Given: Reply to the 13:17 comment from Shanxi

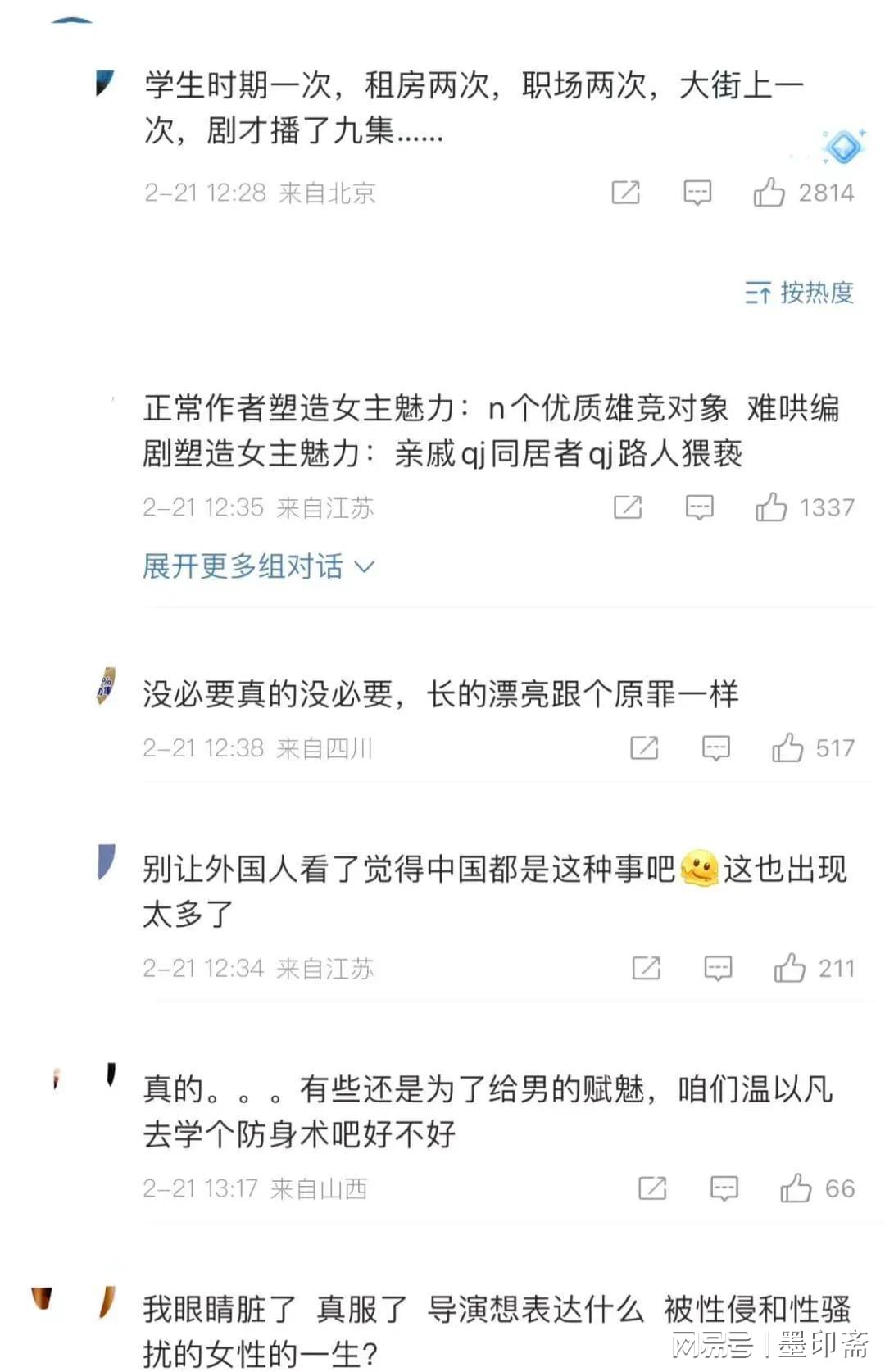Looking at the screenshot, I should coord(724,1188).
